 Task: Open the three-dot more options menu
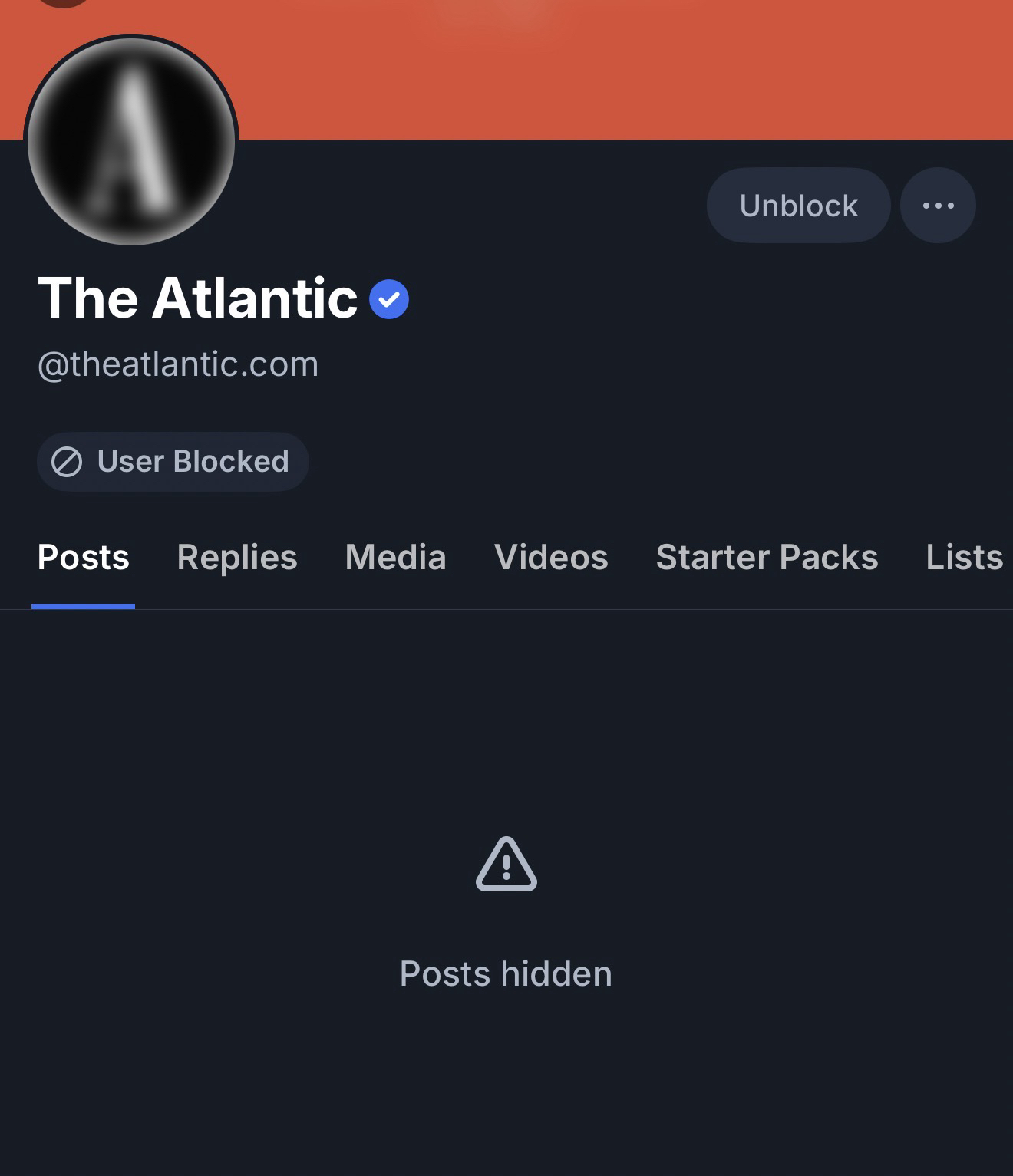point(938,206)
